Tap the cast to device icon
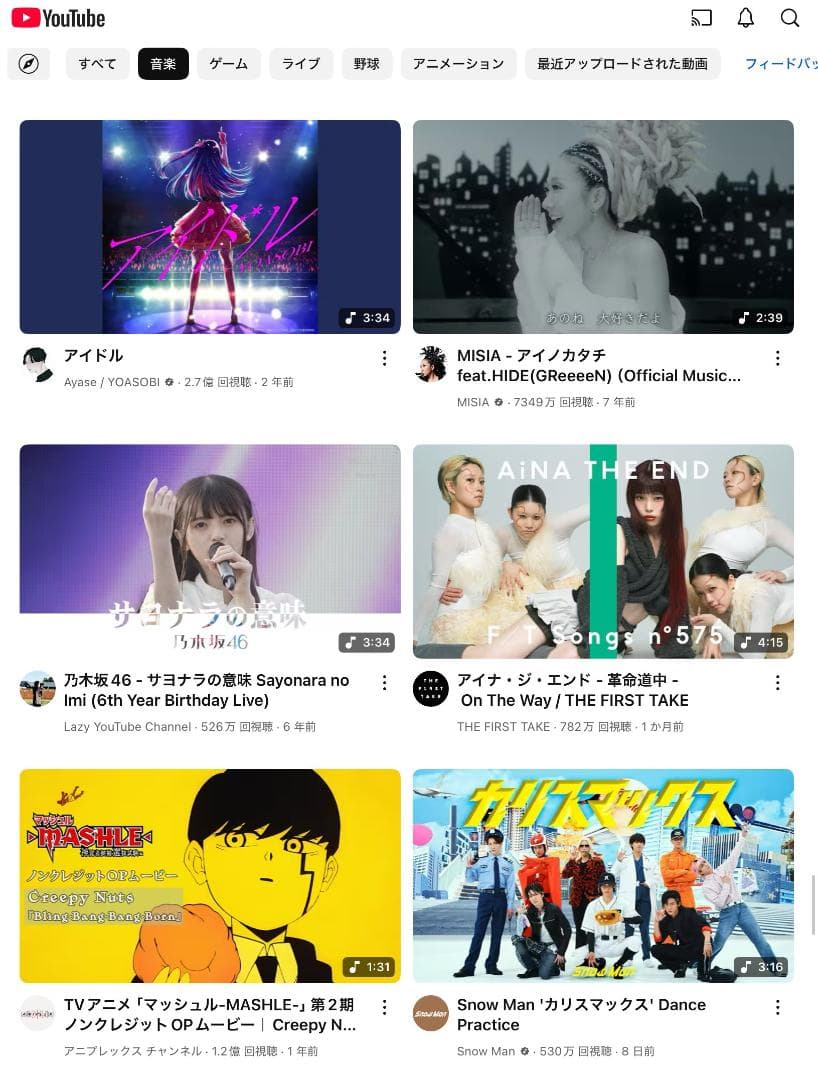The image size is (818, 1080). point(701,18)
